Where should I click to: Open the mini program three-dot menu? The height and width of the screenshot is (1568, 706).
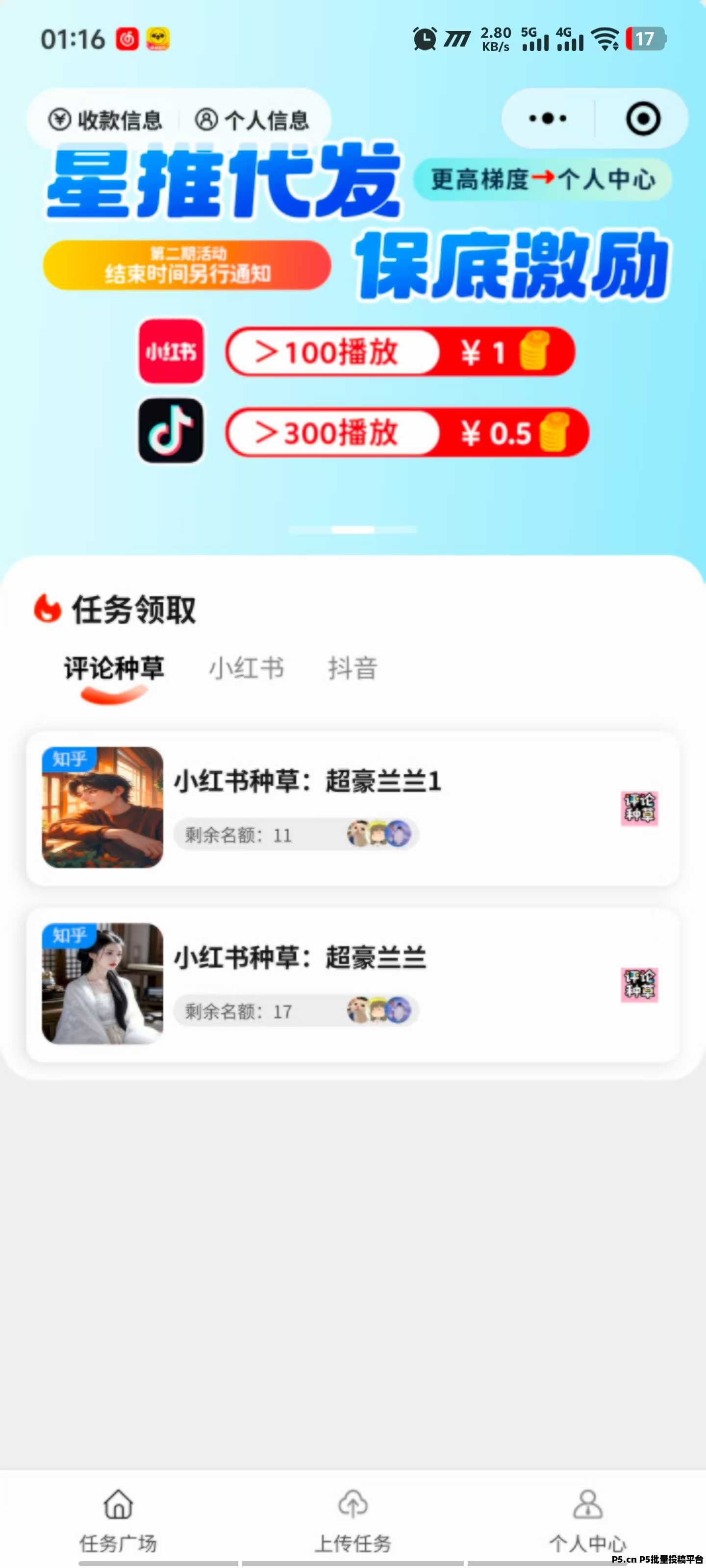[x=548, y=118]
